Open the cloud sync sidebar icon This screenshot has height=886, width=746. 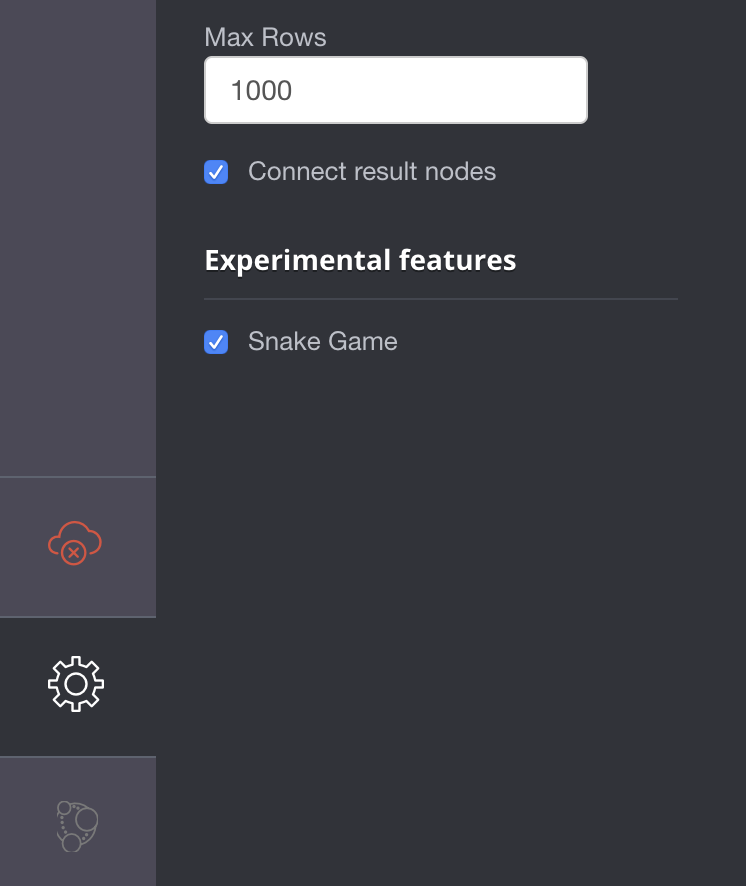click(x=76, y=544)
